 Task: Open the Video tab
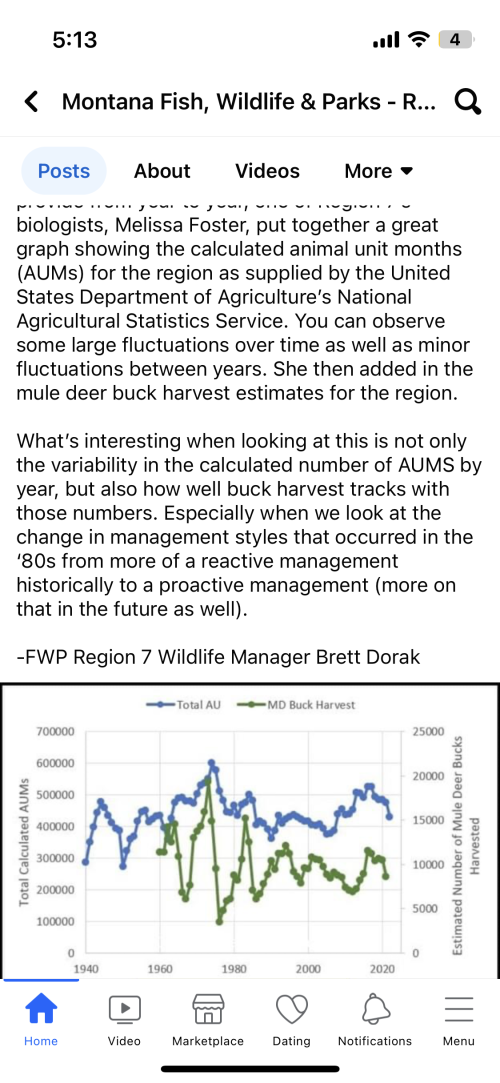click(x=124, y=1020)
